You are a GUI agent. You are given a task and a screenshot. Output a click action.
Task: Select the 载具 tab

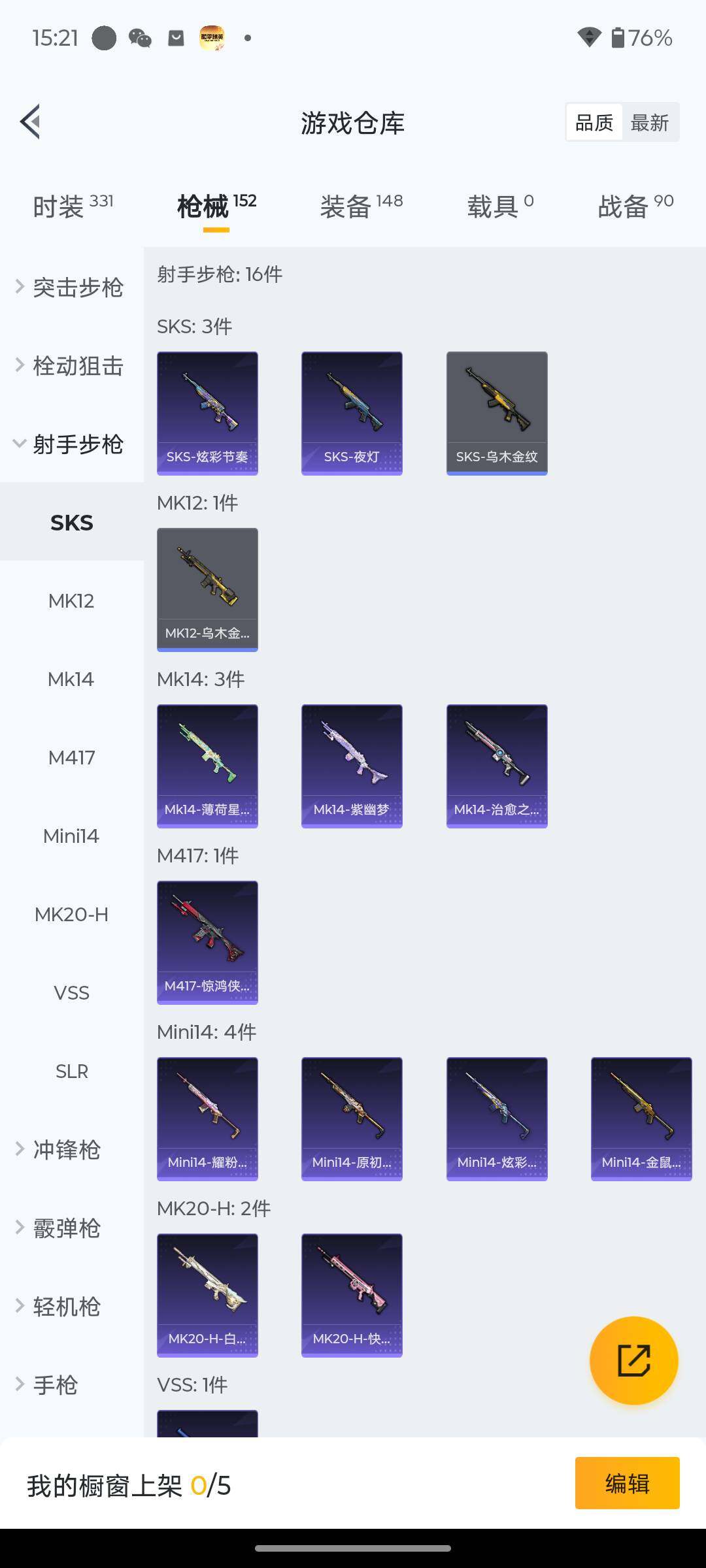coord(500,206)
